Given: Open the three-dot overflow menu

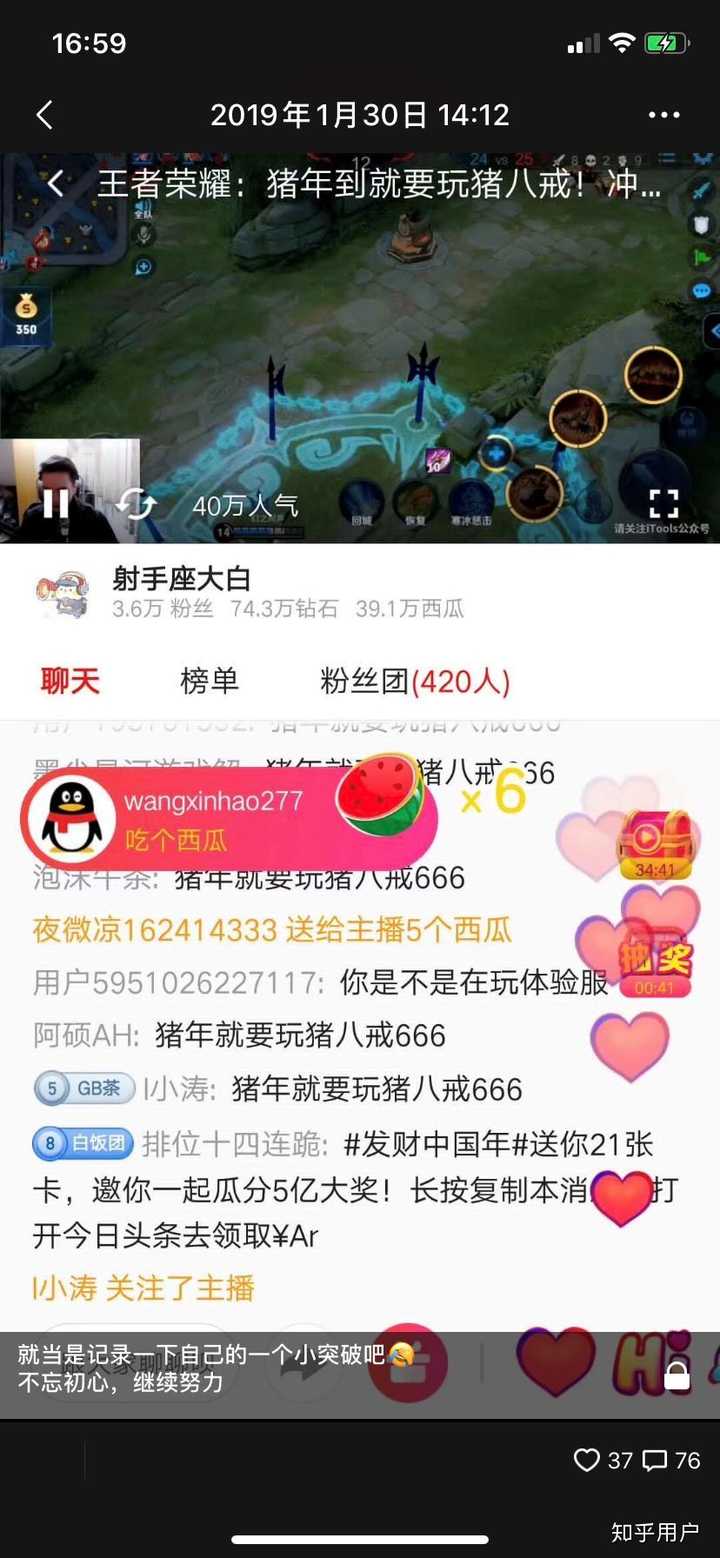Looking at the screenshot, I should [x=664, y=115].
